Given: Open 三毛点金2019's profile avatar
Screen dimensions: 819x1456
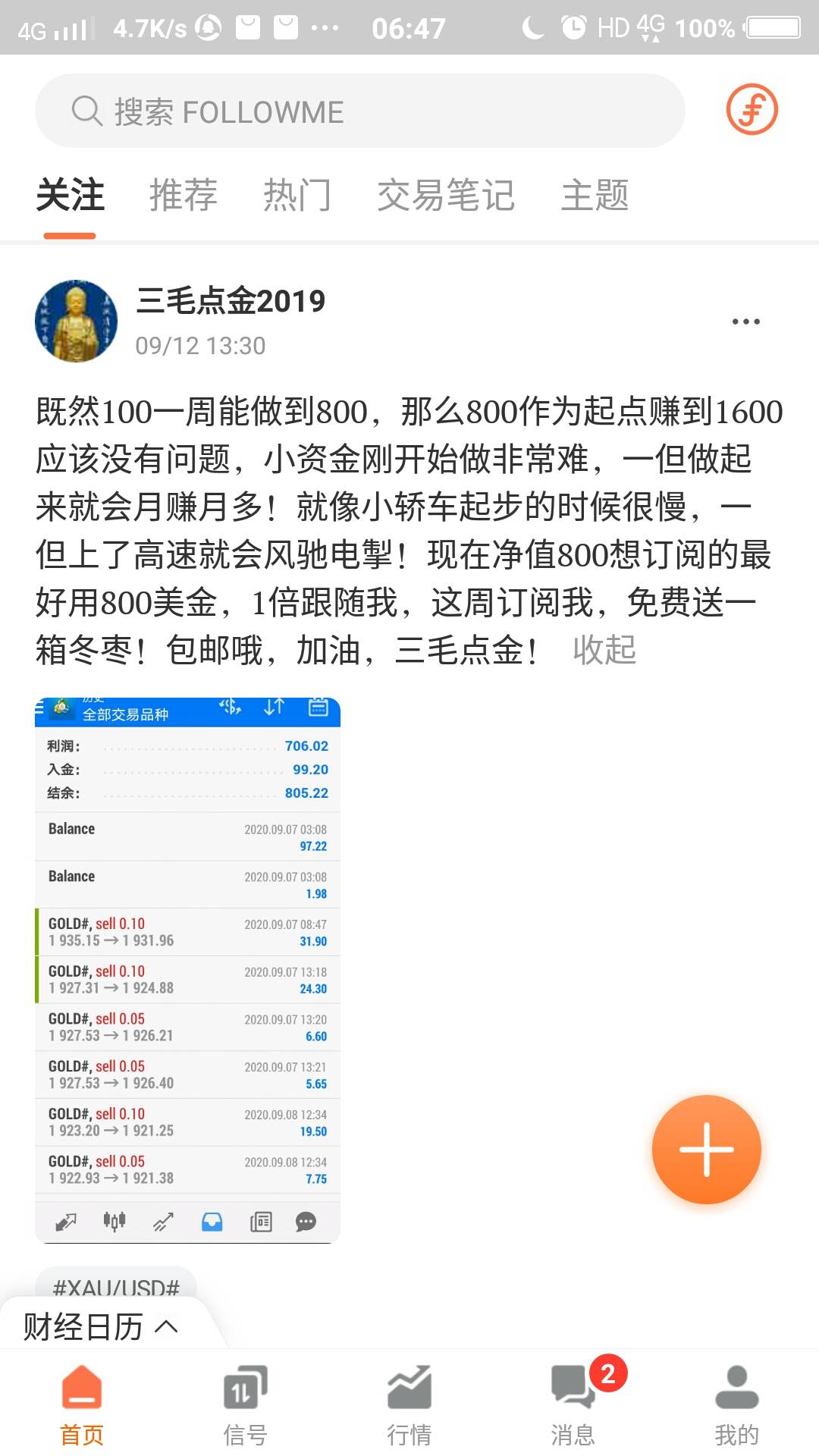Looking at the screenshot, I should pyautogui.click(x=77, y=321).
